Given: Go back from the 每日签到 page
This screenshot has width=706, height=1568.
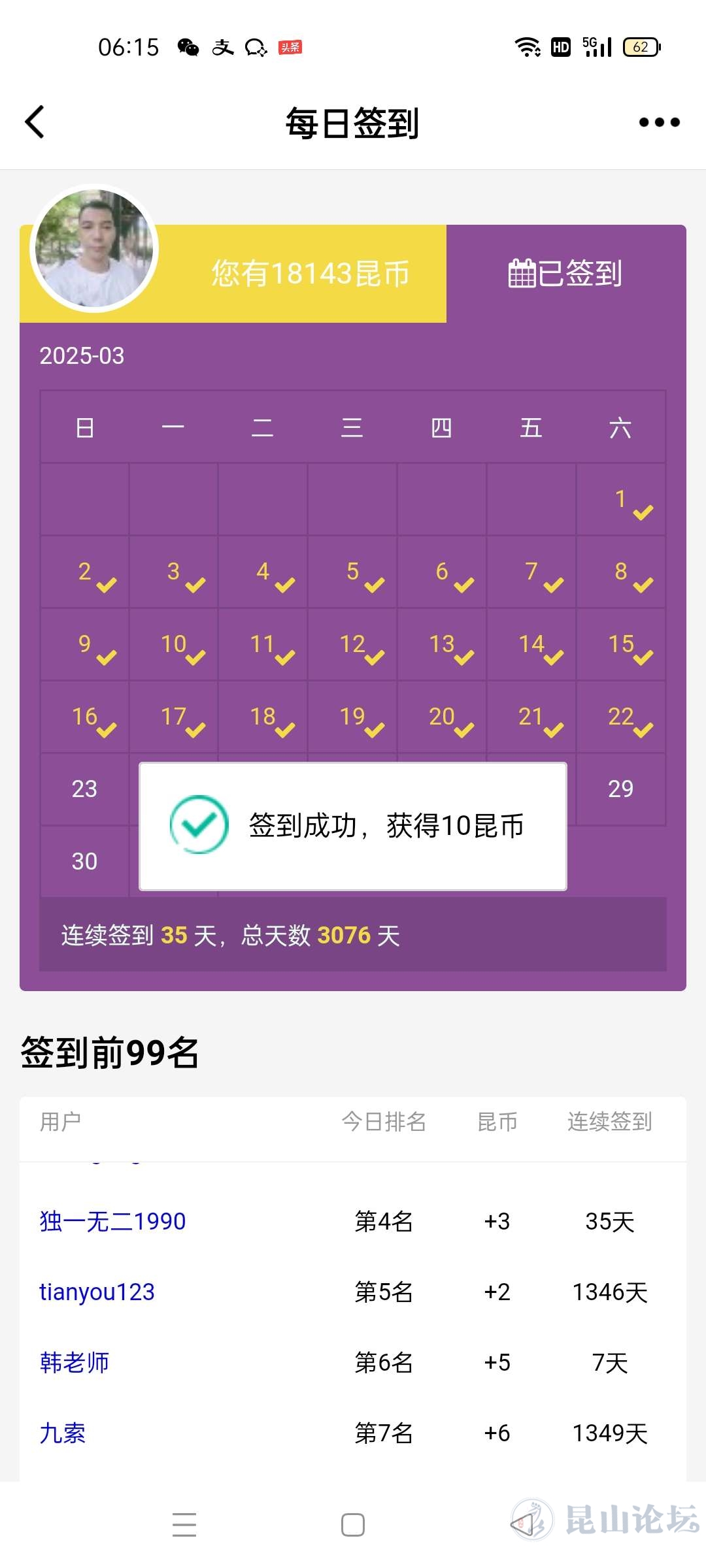Looking at the screenshot, I should click(35, 122).
